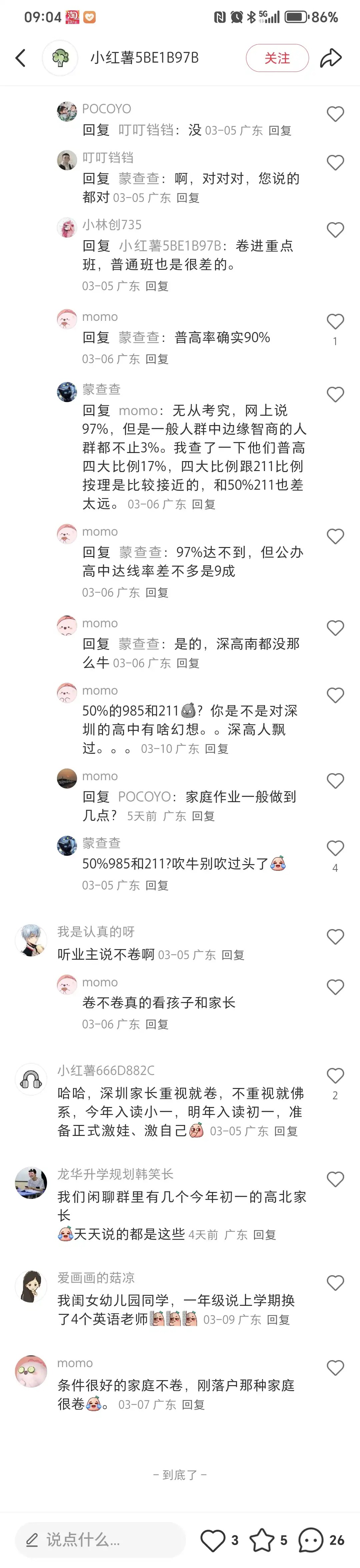Like momo's comment 普高率确实90%
The width and height of the screenshot is (360, 1568).
tap(335, 321)
